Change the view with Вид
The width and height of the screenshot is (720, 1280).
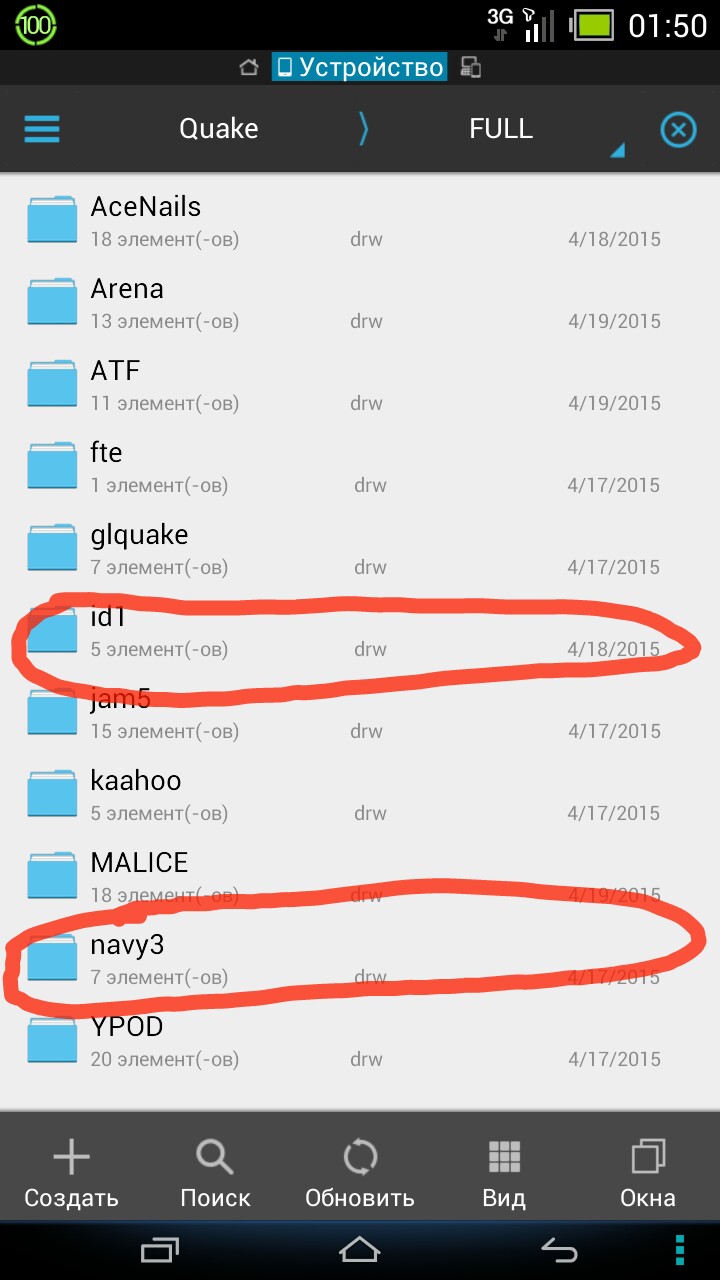tap(504, 1173)
